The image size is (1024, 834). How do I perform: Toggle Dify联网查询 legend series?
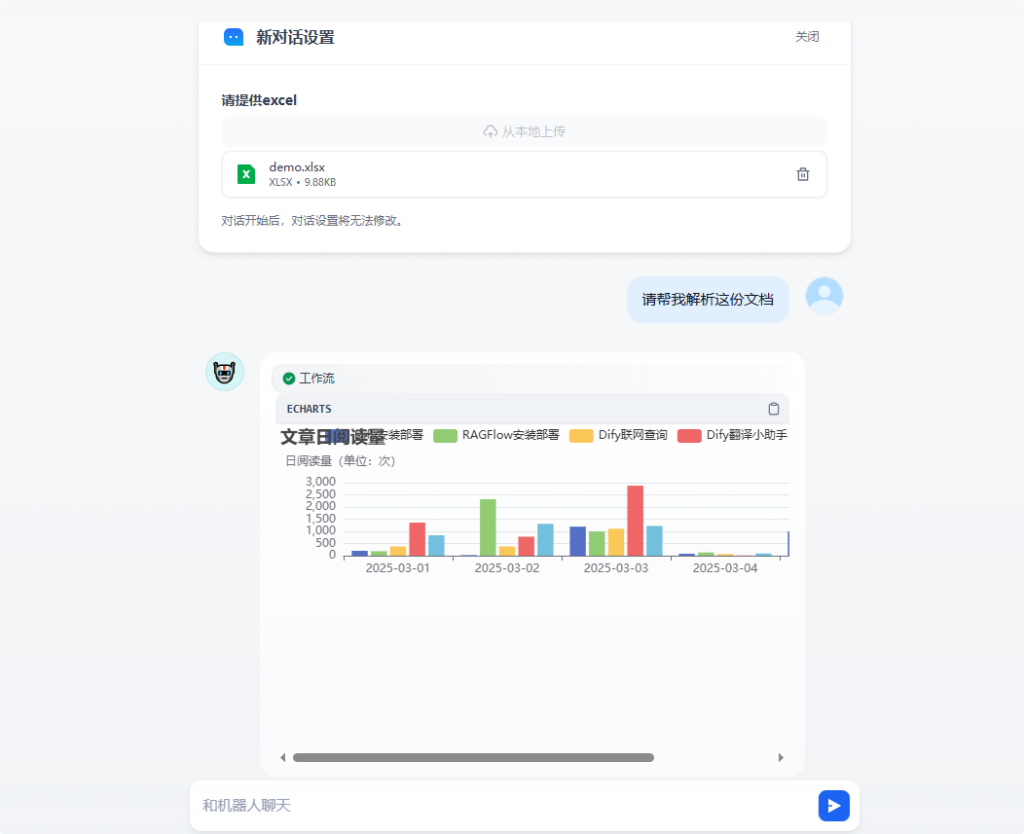[x=619, y=435]
